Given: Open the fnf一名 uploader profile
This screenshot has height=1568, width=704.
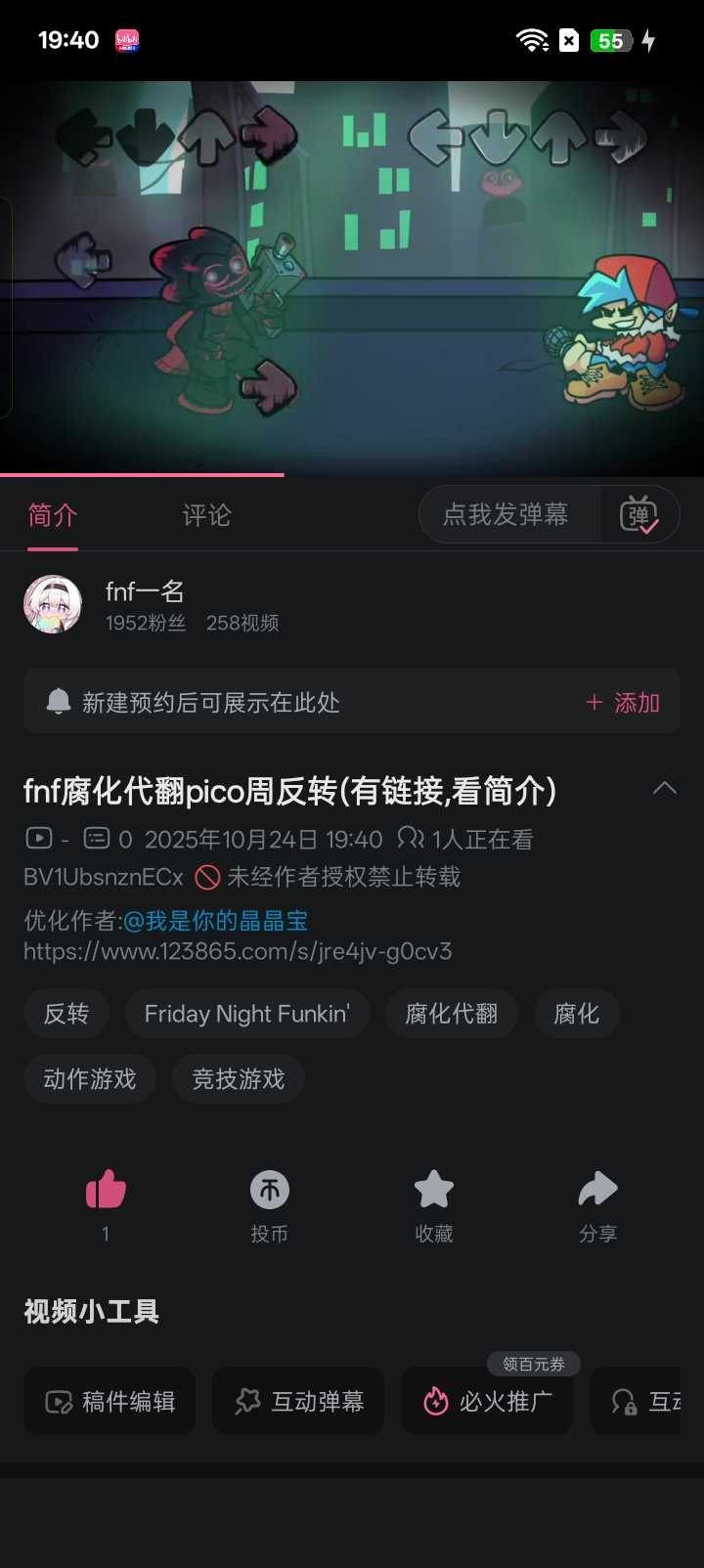Looking at the screenshot, I should (x=144, y=591).
